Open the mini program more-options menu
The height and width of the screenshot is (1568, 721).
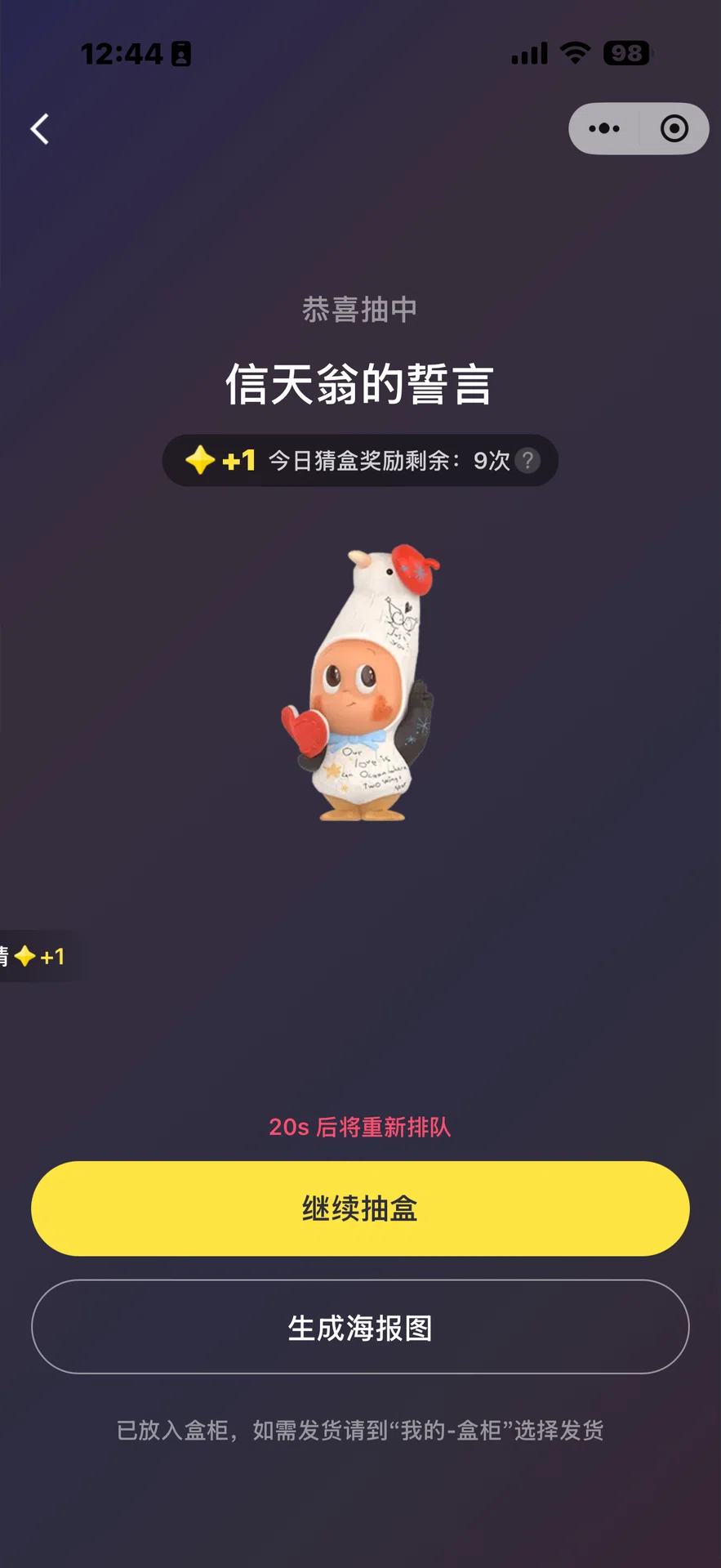(x=604, y=128)
